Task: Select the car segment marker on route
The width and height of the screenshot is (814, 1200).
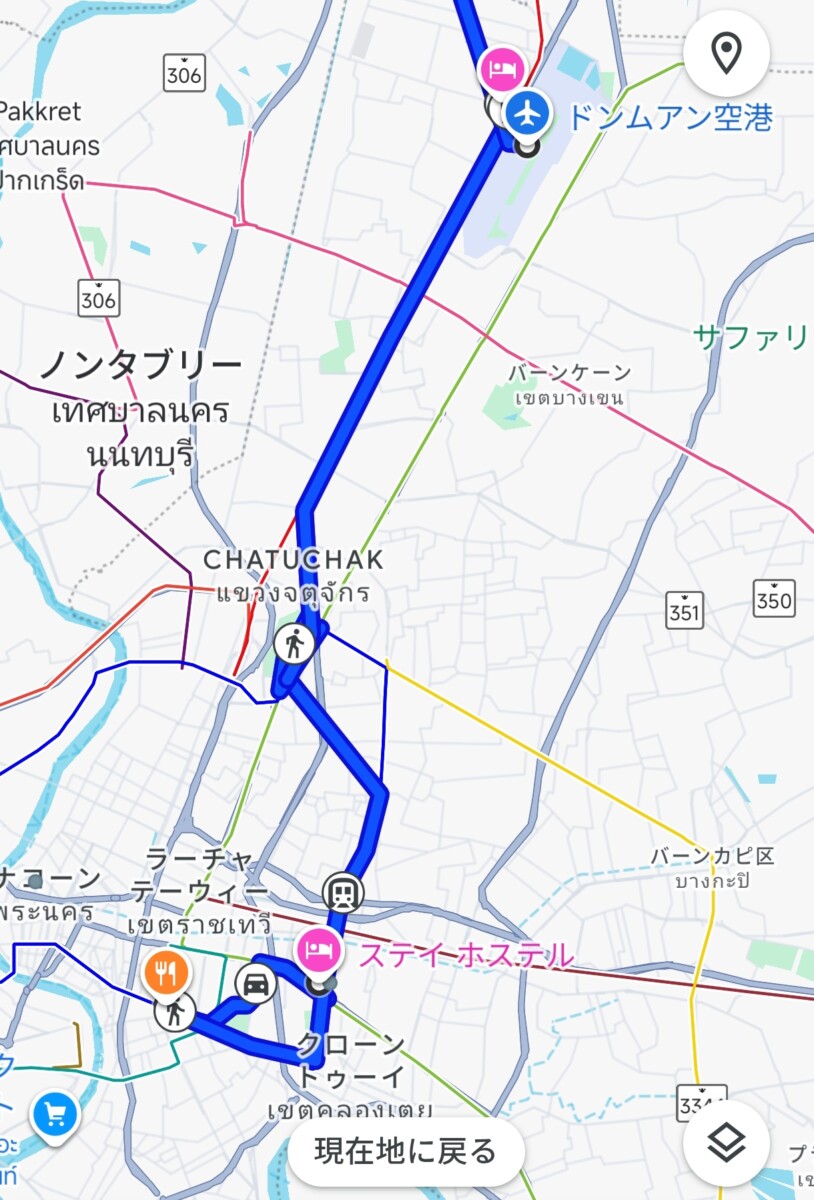Action: pos(256,984)
